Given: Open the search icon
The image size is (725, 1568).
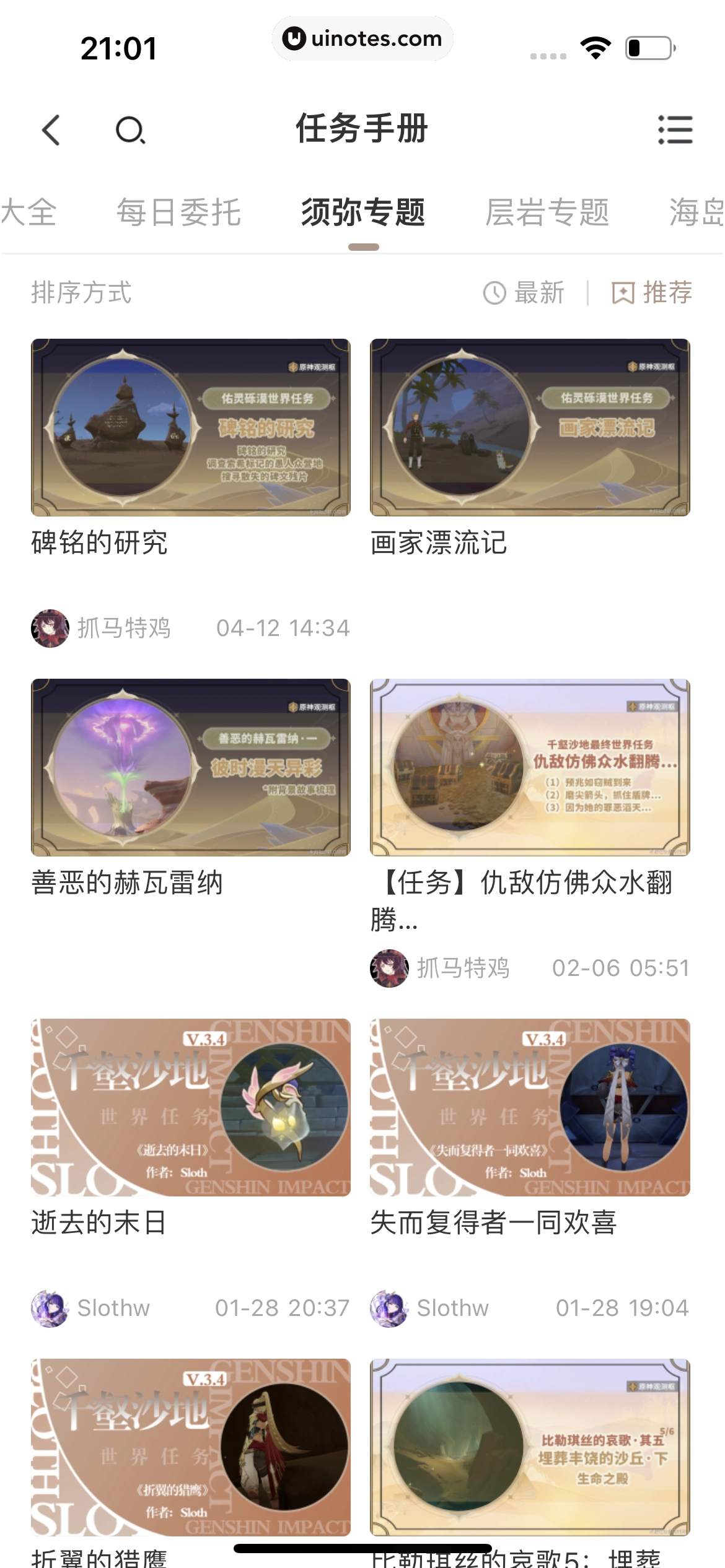Looking at the screenshot, I should click(129, 130).
